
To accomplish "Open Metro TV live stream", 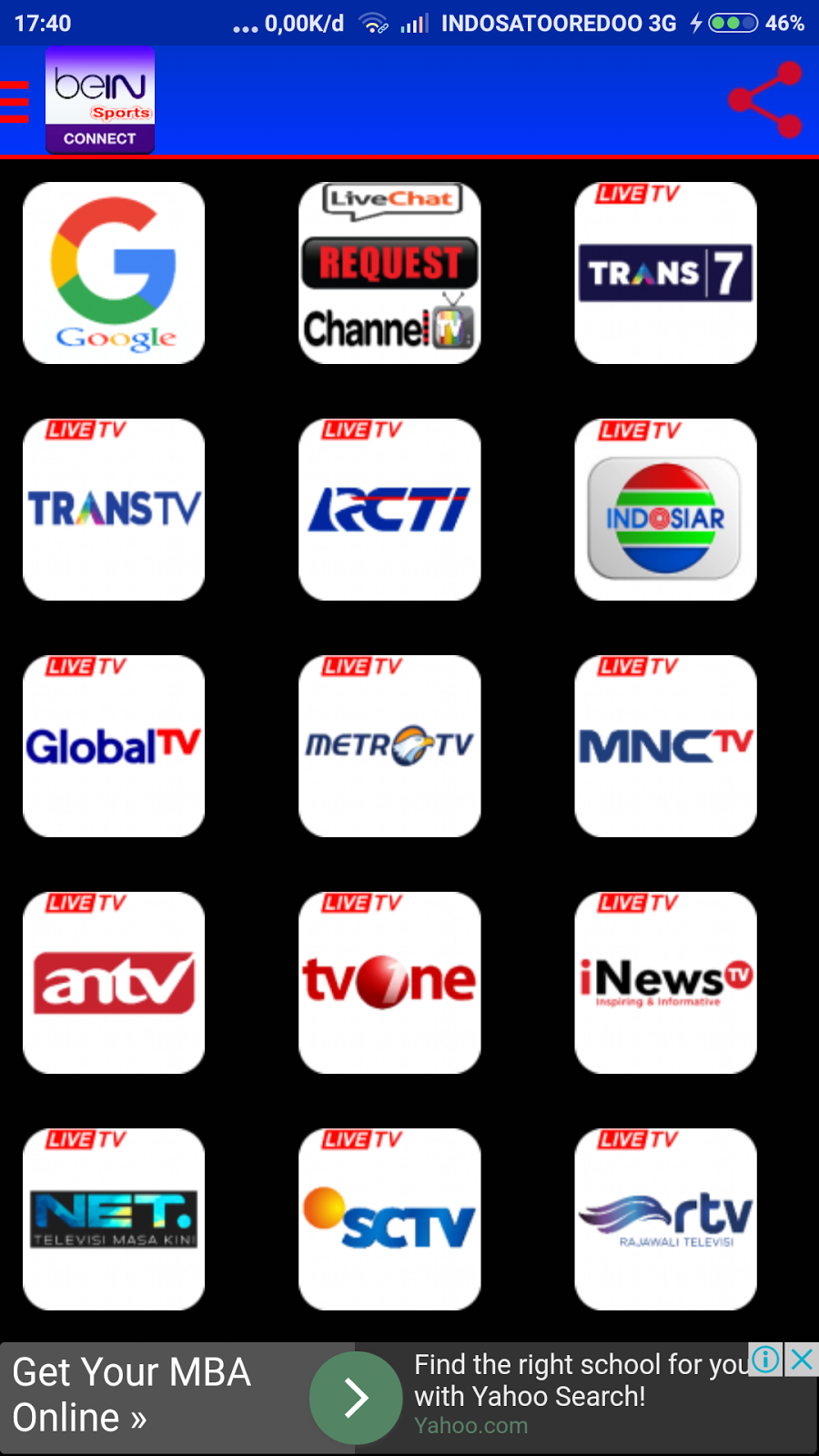I will 389,746.
